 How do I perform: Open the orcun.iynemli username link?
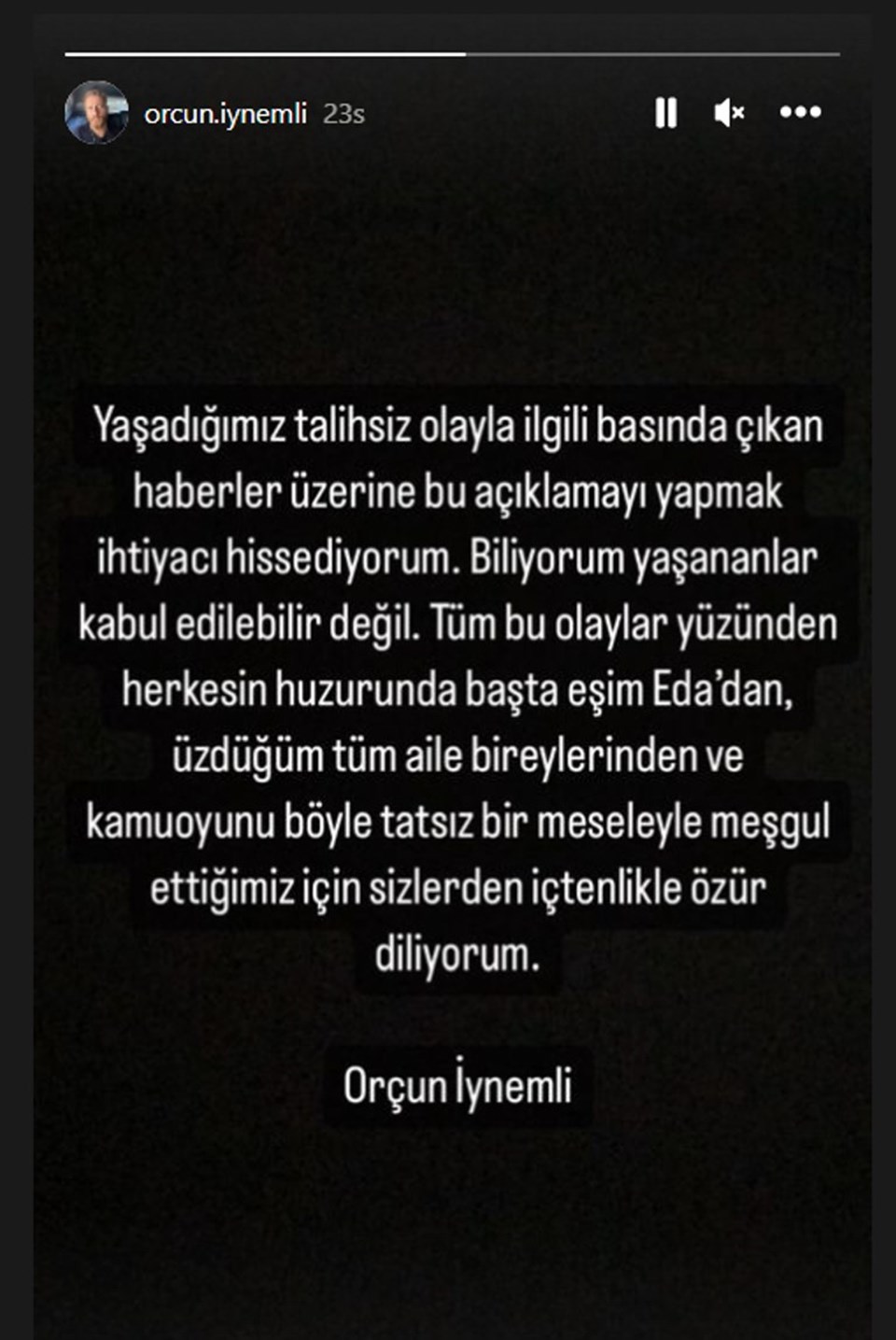click(225, 114)
